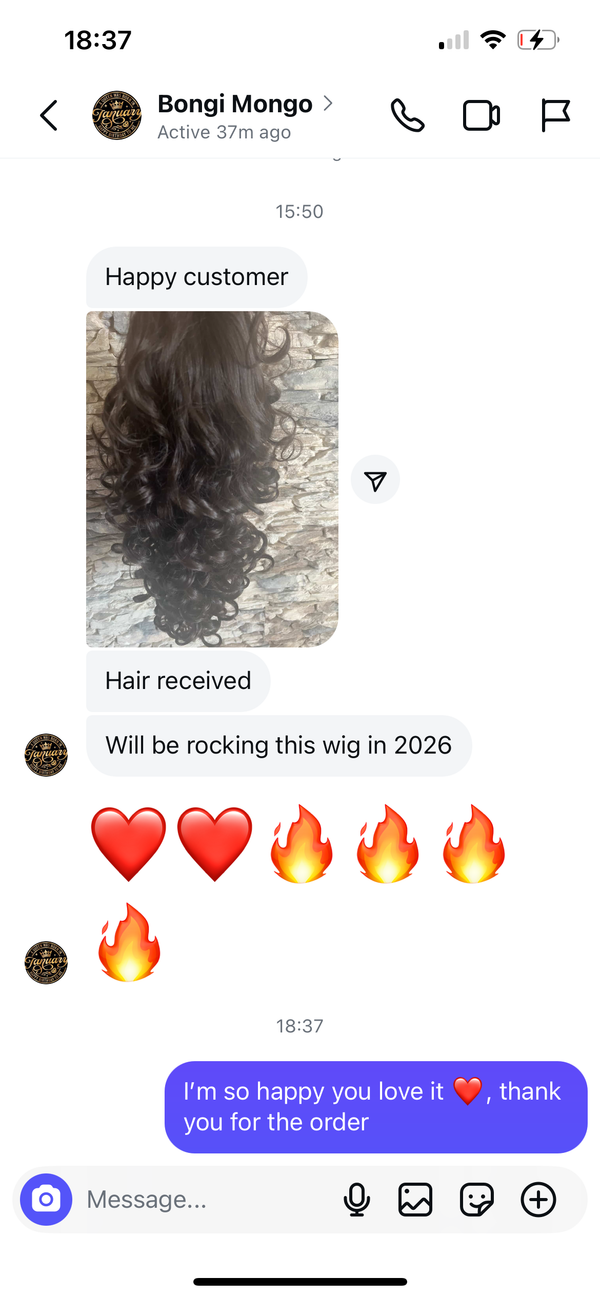Attach a photo from the gallery
Screen dimensions: 600x1298
click(x=415, y=1199)
